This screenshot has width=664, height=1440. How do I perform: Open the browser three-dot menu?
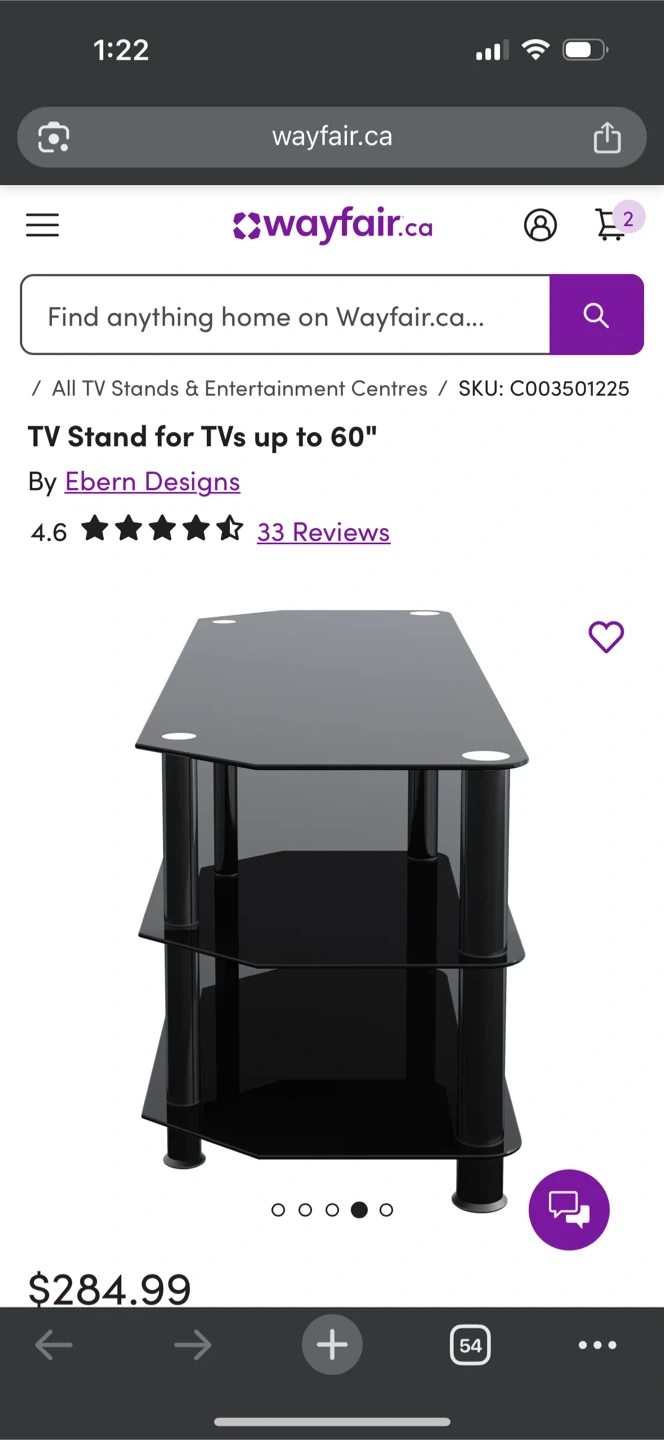597,1345
